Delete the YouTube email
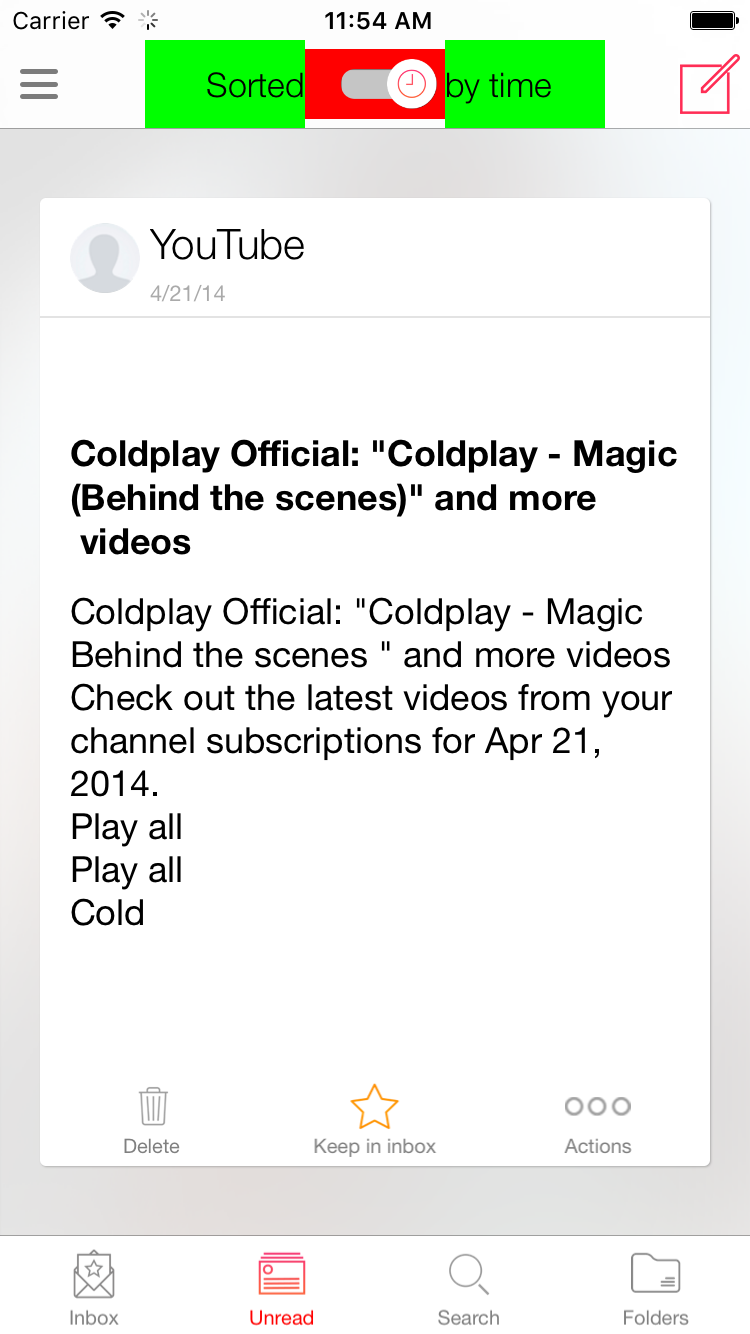 [152, 1121]
